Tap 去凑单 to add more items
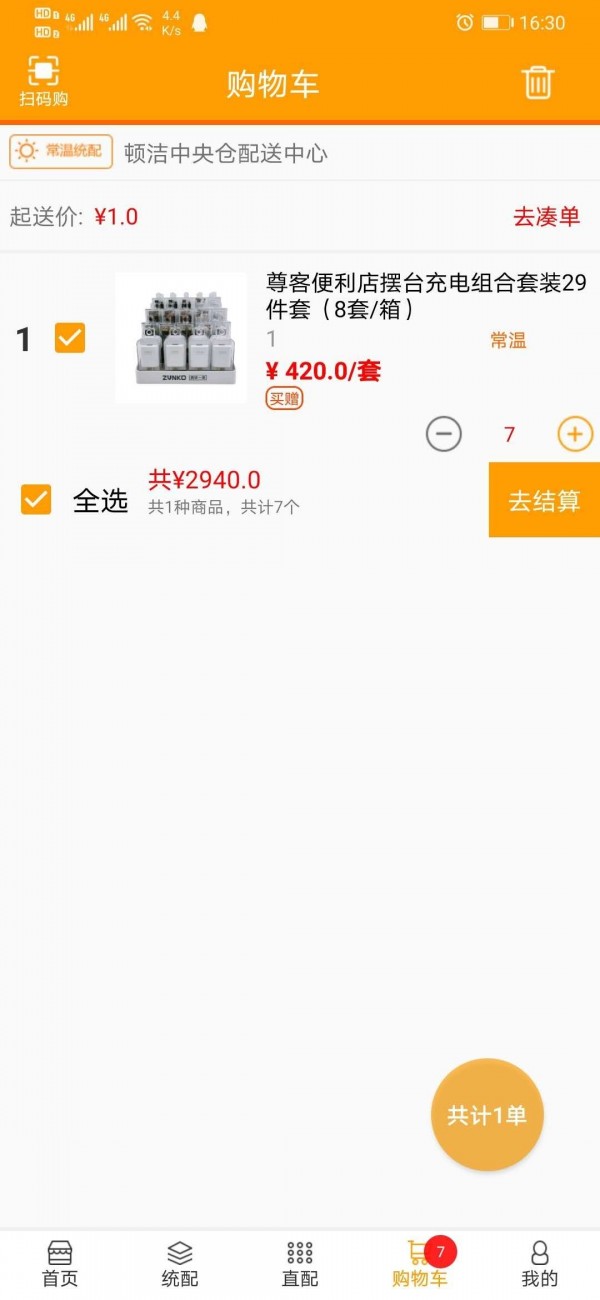 click(x=546, y=217)
